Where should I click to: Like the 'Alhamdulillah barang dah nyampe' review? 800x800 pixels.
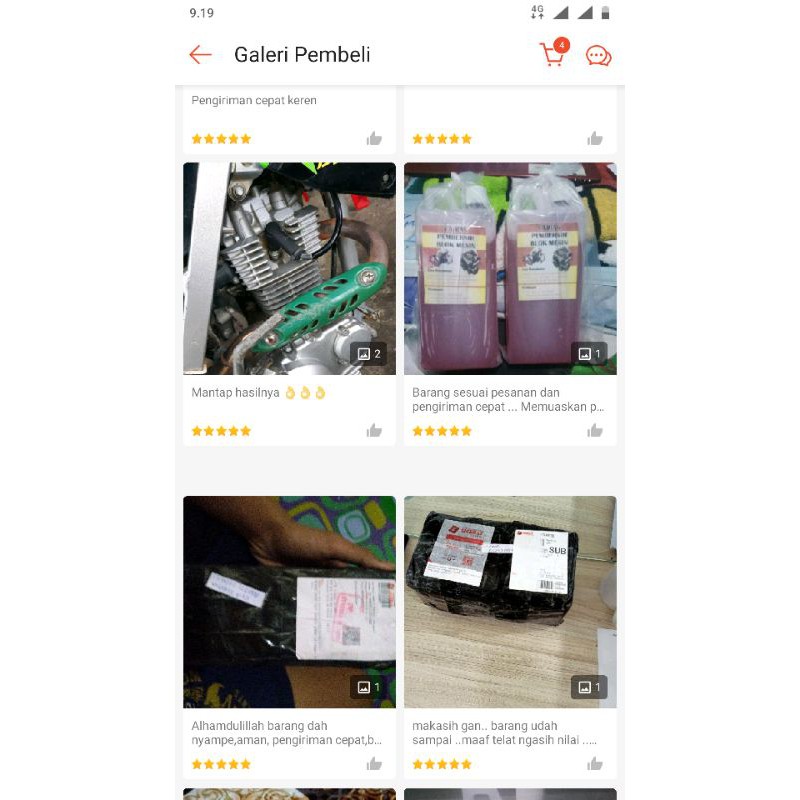(374, 764)
